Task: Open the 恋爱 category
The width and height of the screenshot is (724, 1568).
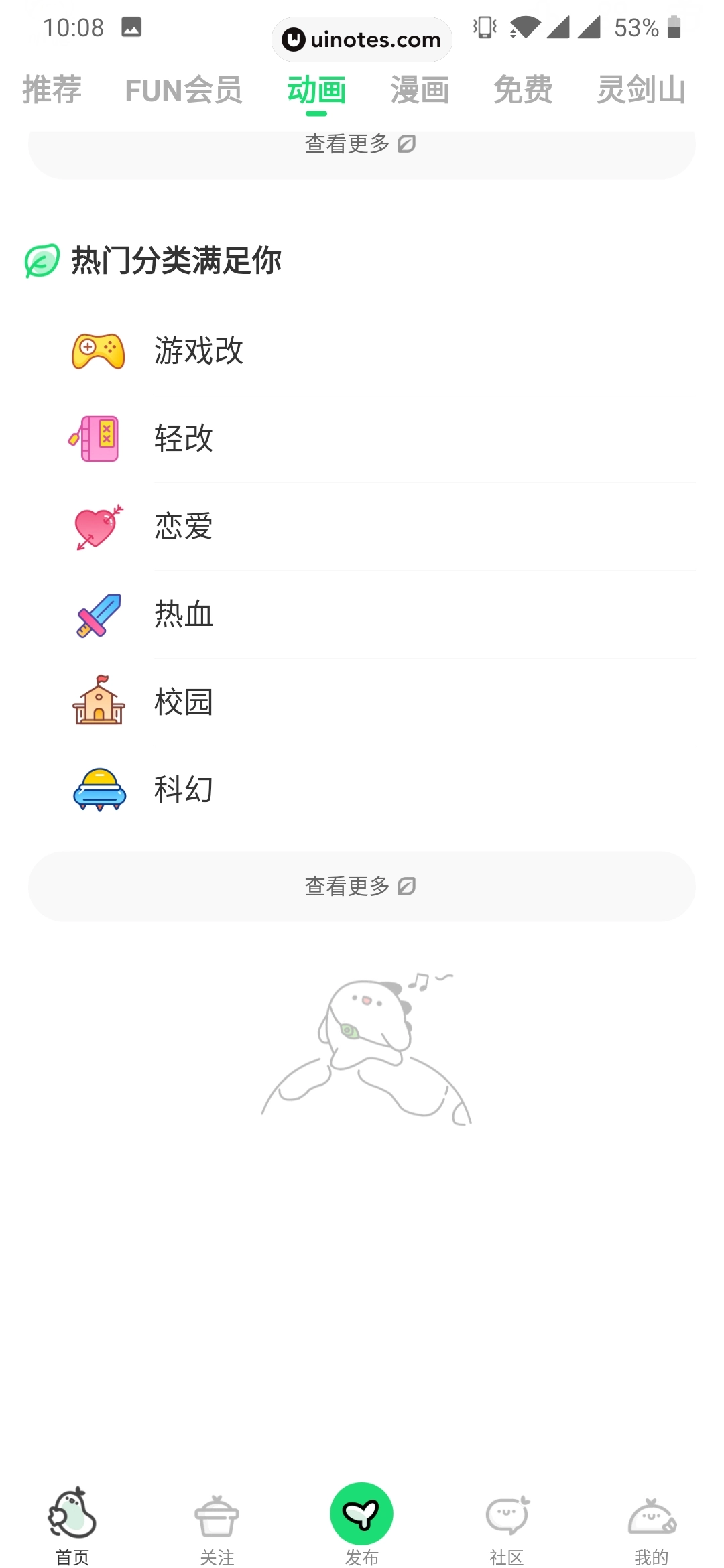Action: click(184, 526)
